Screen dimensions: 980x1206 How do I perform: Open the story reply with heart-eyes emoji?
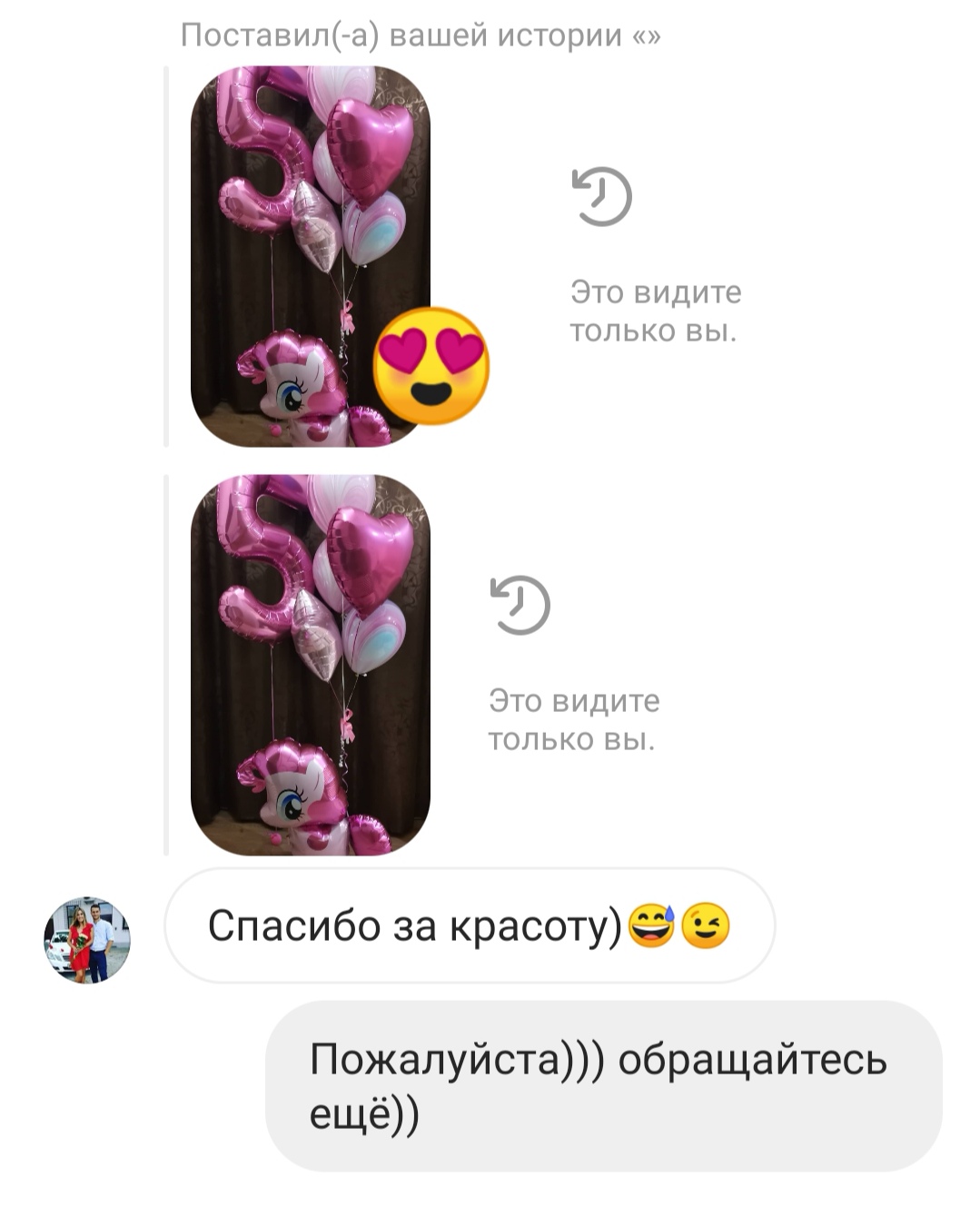pos(310,256)
